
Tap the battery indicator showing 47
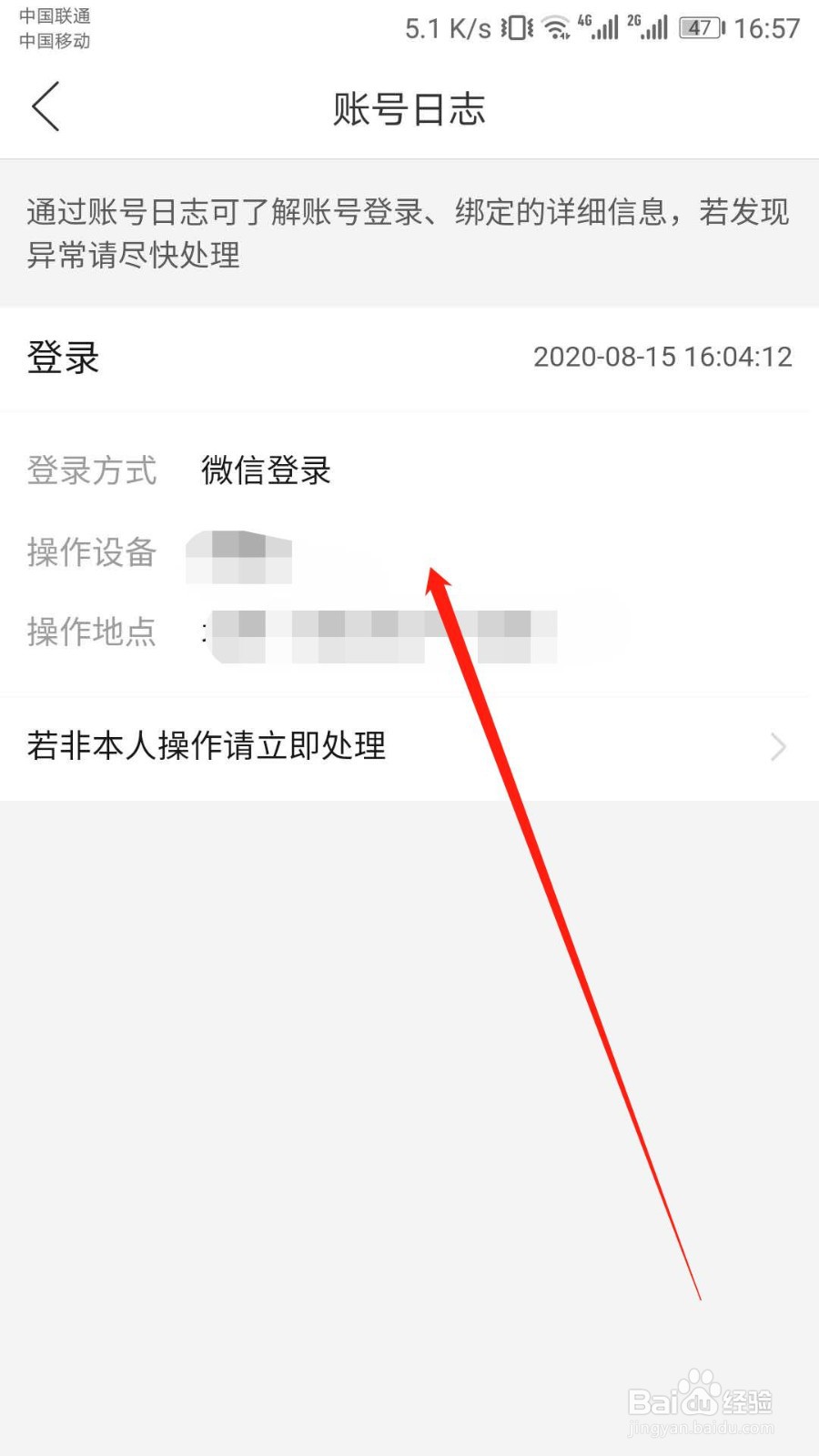click(x=701, y=27)
